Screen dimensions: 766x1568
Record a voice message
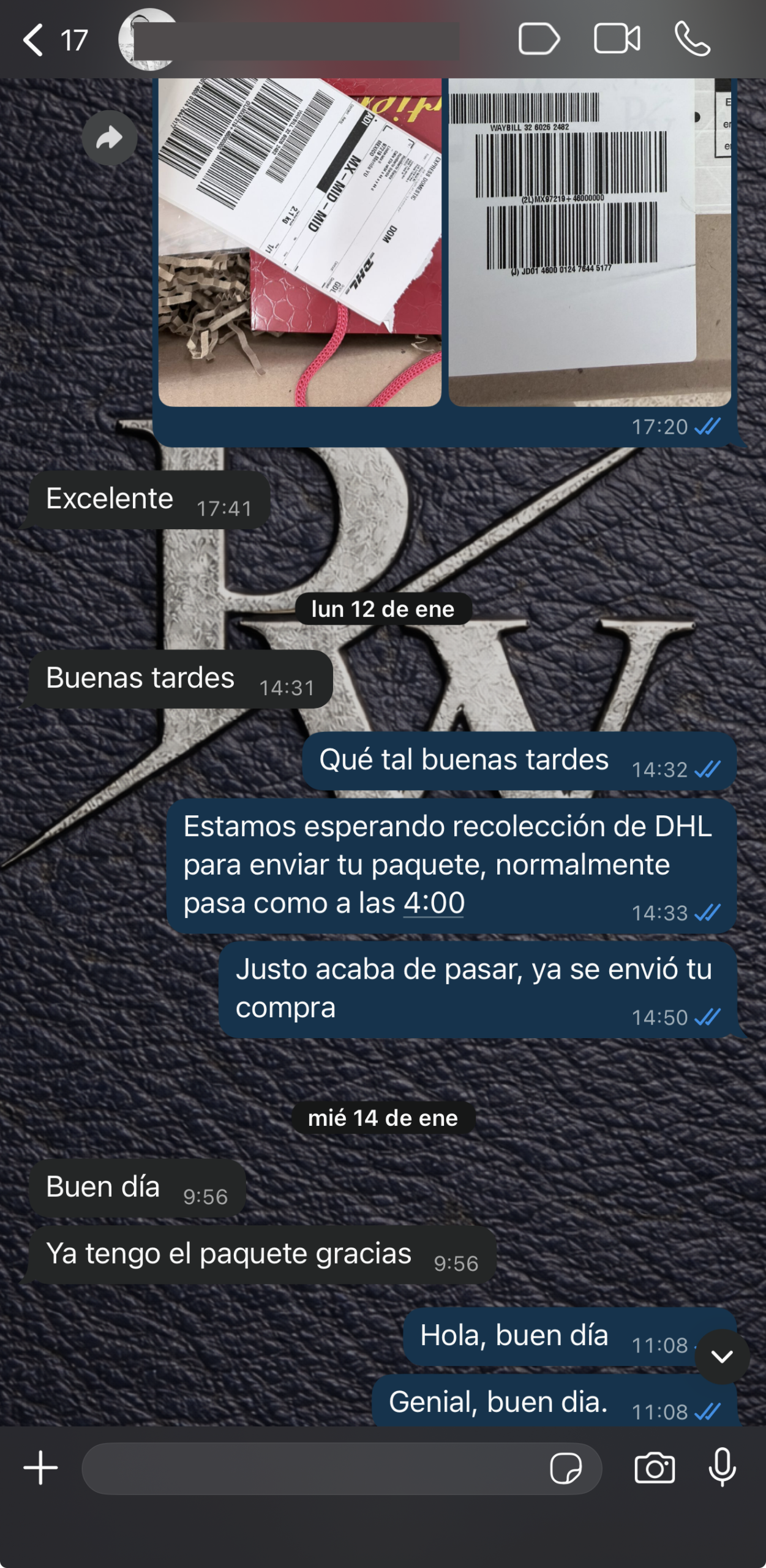[722, 1468]
